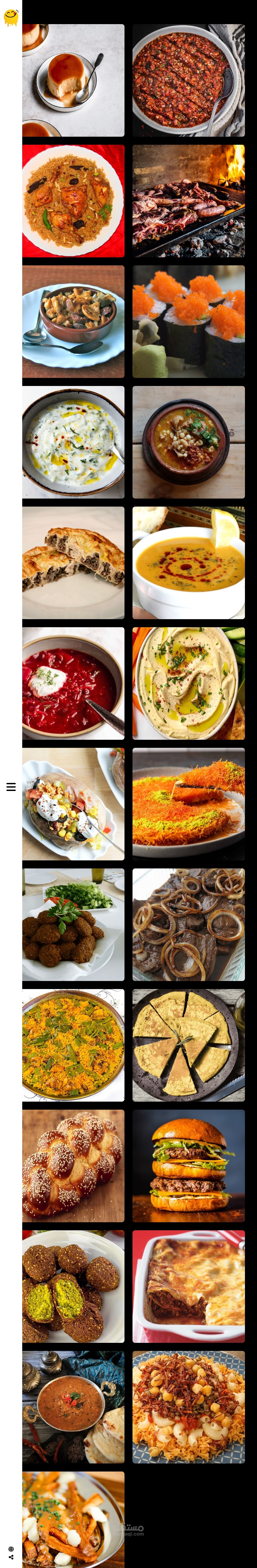Open the sushi rolls with orange roe
The image size is (257, 1568).
188,321
